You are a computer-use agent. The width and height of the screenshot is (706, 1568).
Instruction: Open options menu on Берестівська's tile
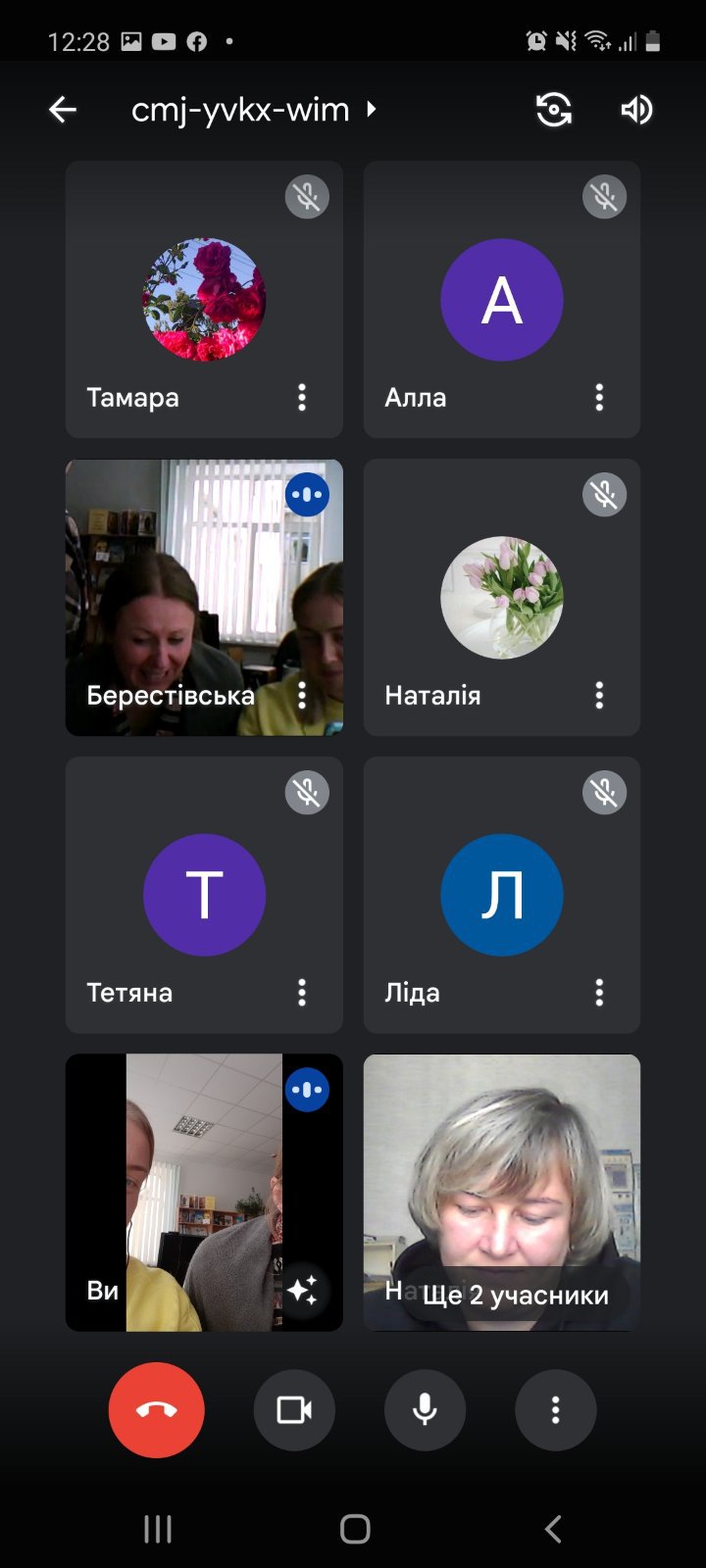tap(302, 695)
